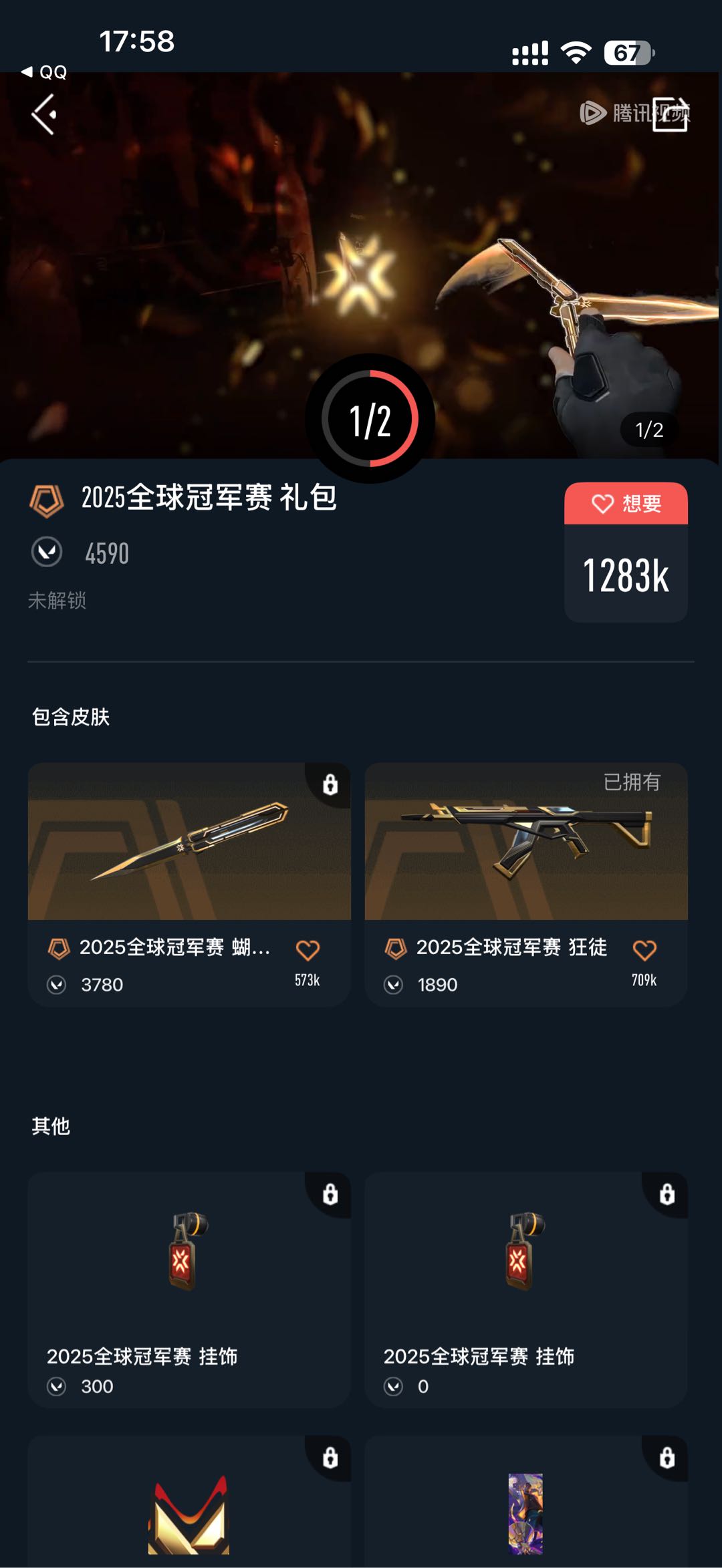Like the 狂徒 skin with 709k
722x1568 pixels.
click(x=644, y=950)
